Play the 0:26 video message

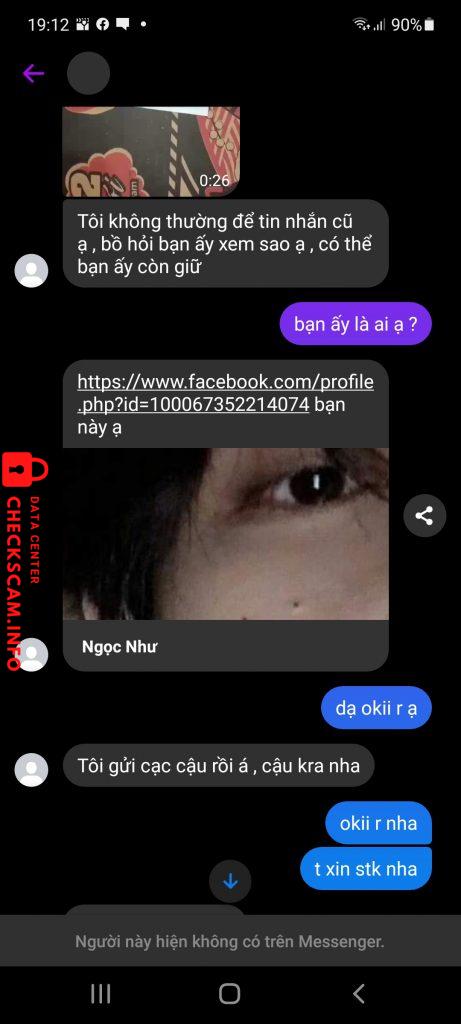coord(151,152)
